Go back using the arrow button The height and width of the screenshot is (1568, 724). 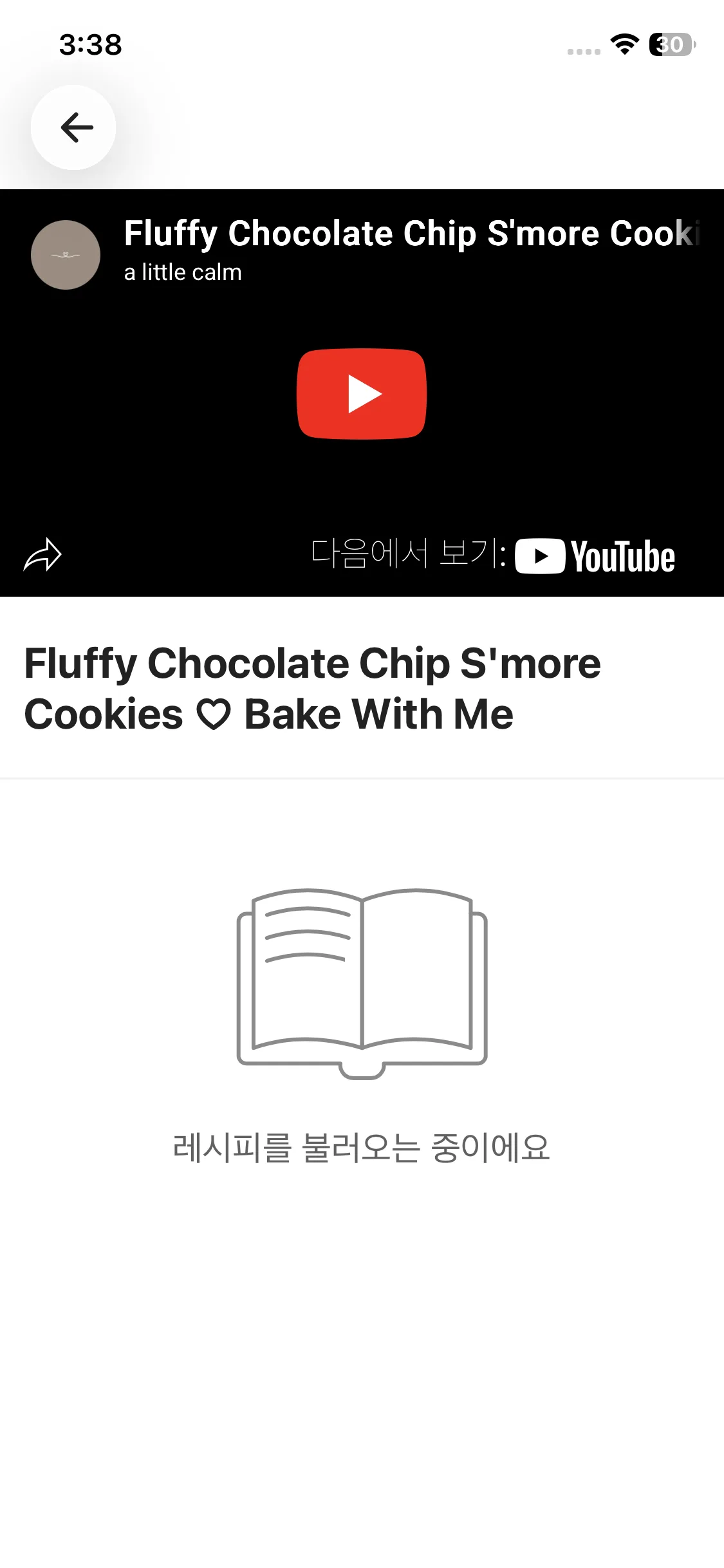pyautogui.click(x=73, y=127)
